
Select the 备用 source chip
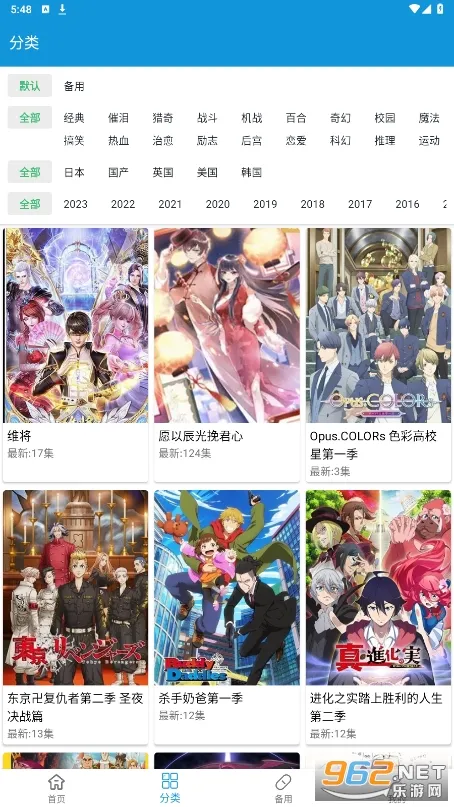pyautogui.click(x=74, y=86)
